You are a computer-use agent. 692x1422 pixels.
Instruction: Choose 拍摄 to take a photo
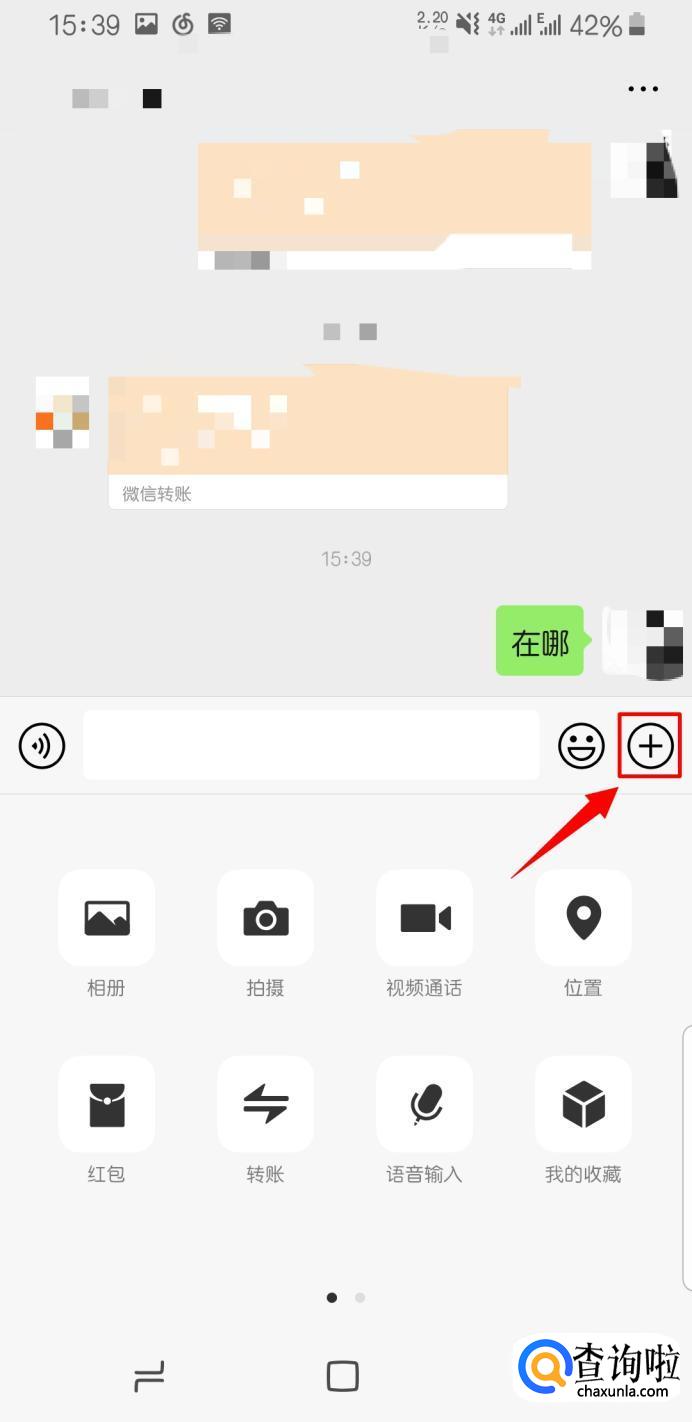[265, 917]
